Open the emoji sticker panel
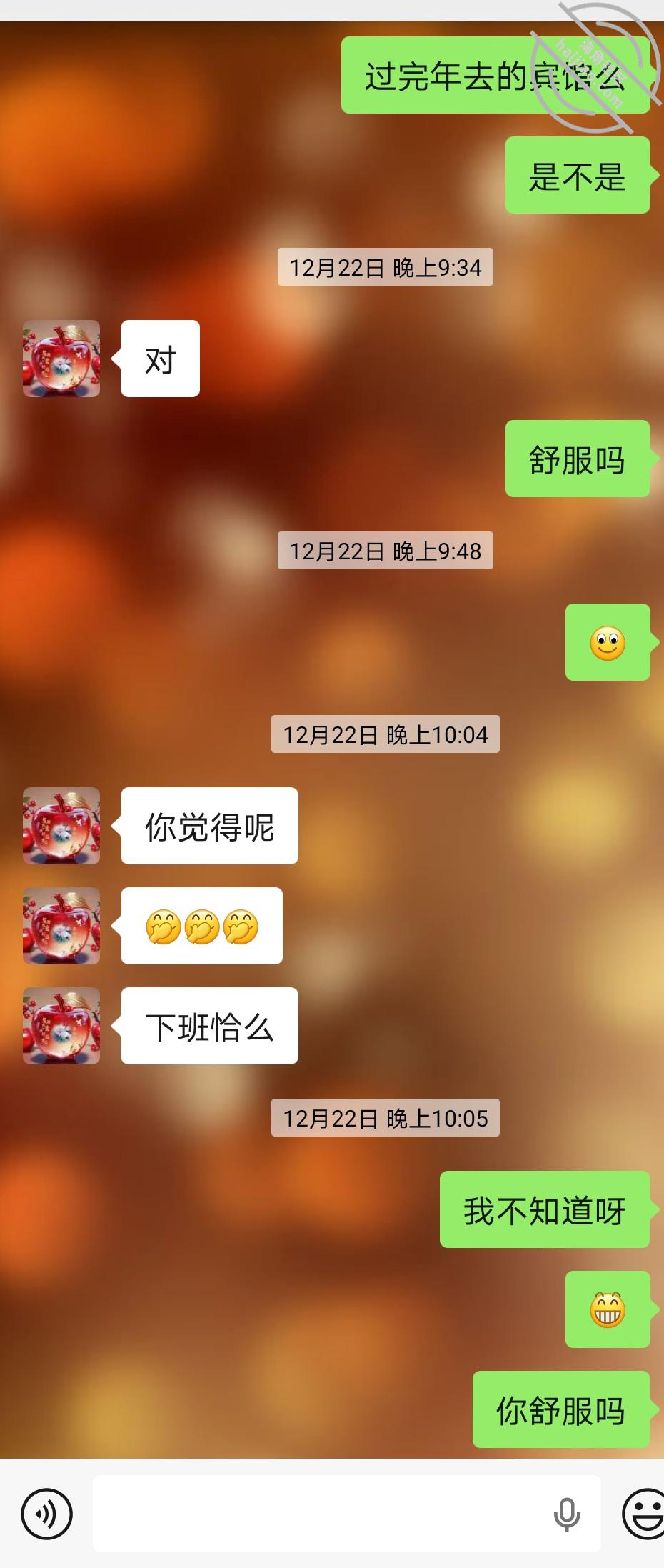Image resolution: width=664 pixels, height=1568 pixels. 645,1513
